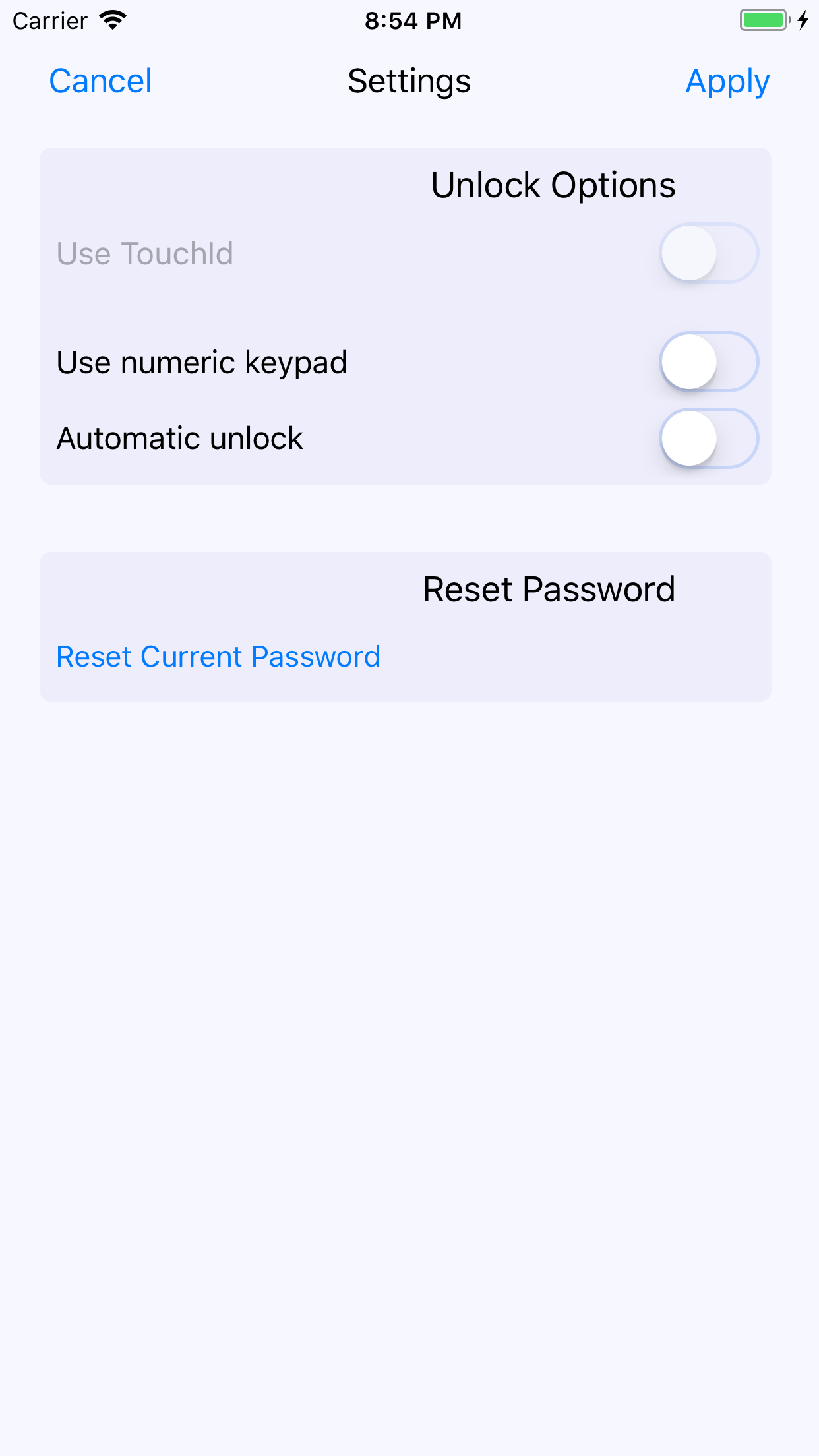Select the Use numeric keypad label
The image size is (819, 1456).
202,361
